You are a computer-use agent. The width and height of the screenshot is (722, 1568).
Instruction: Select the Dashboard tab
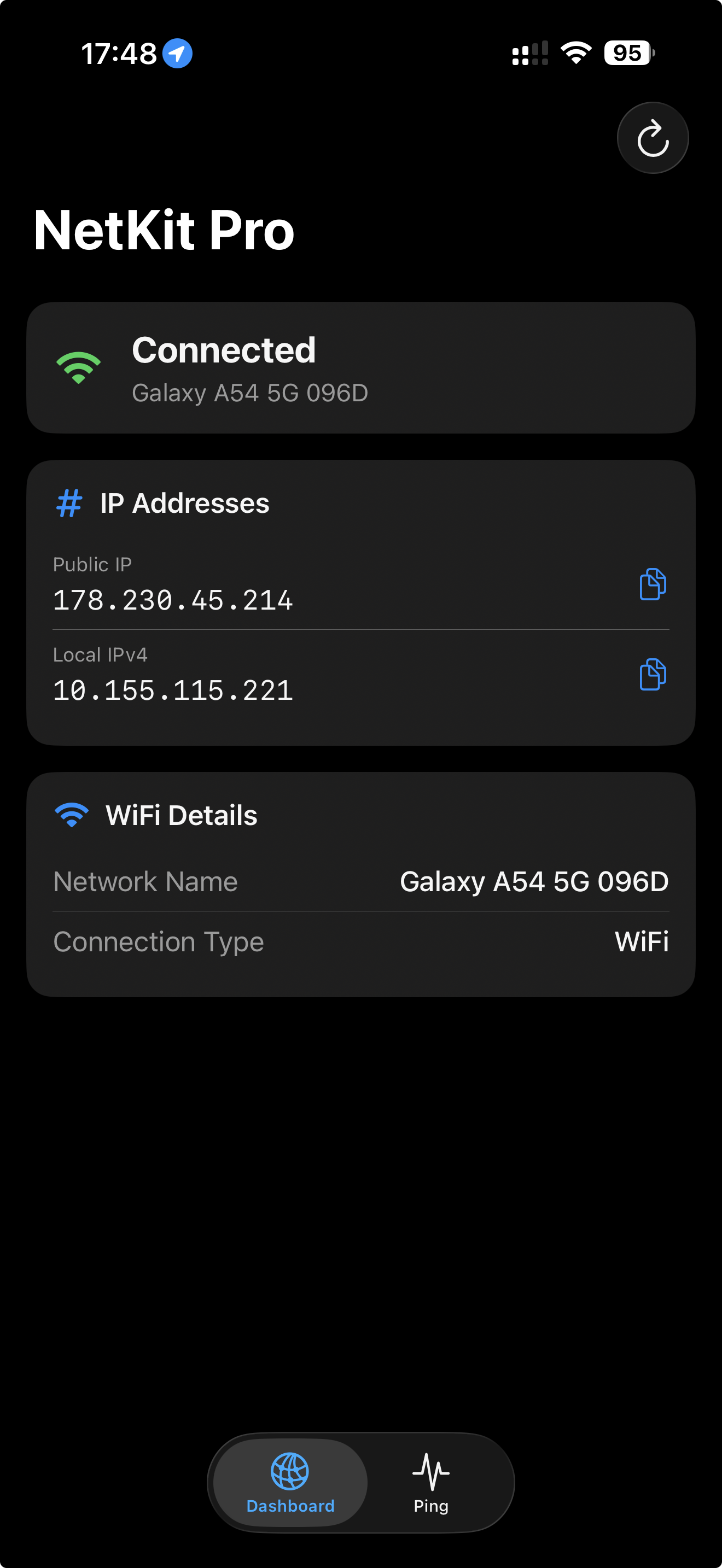289,1483
